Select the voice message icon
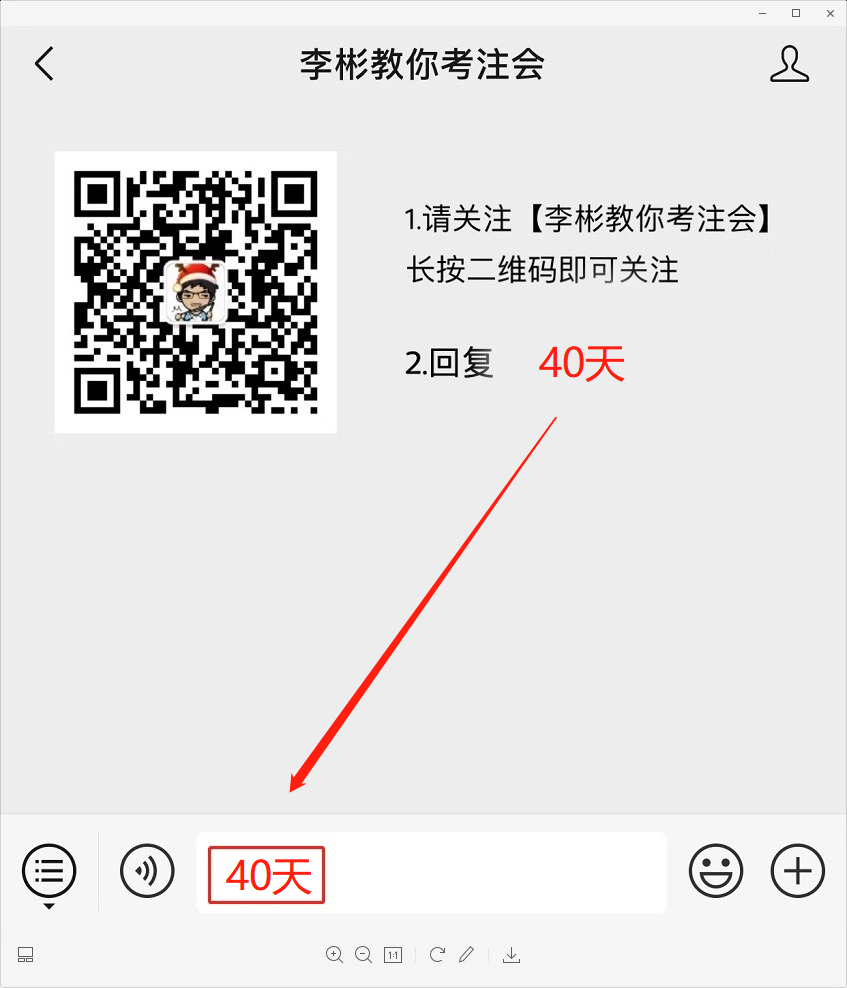This screenshot has width=847, height=988. (146, 871)
